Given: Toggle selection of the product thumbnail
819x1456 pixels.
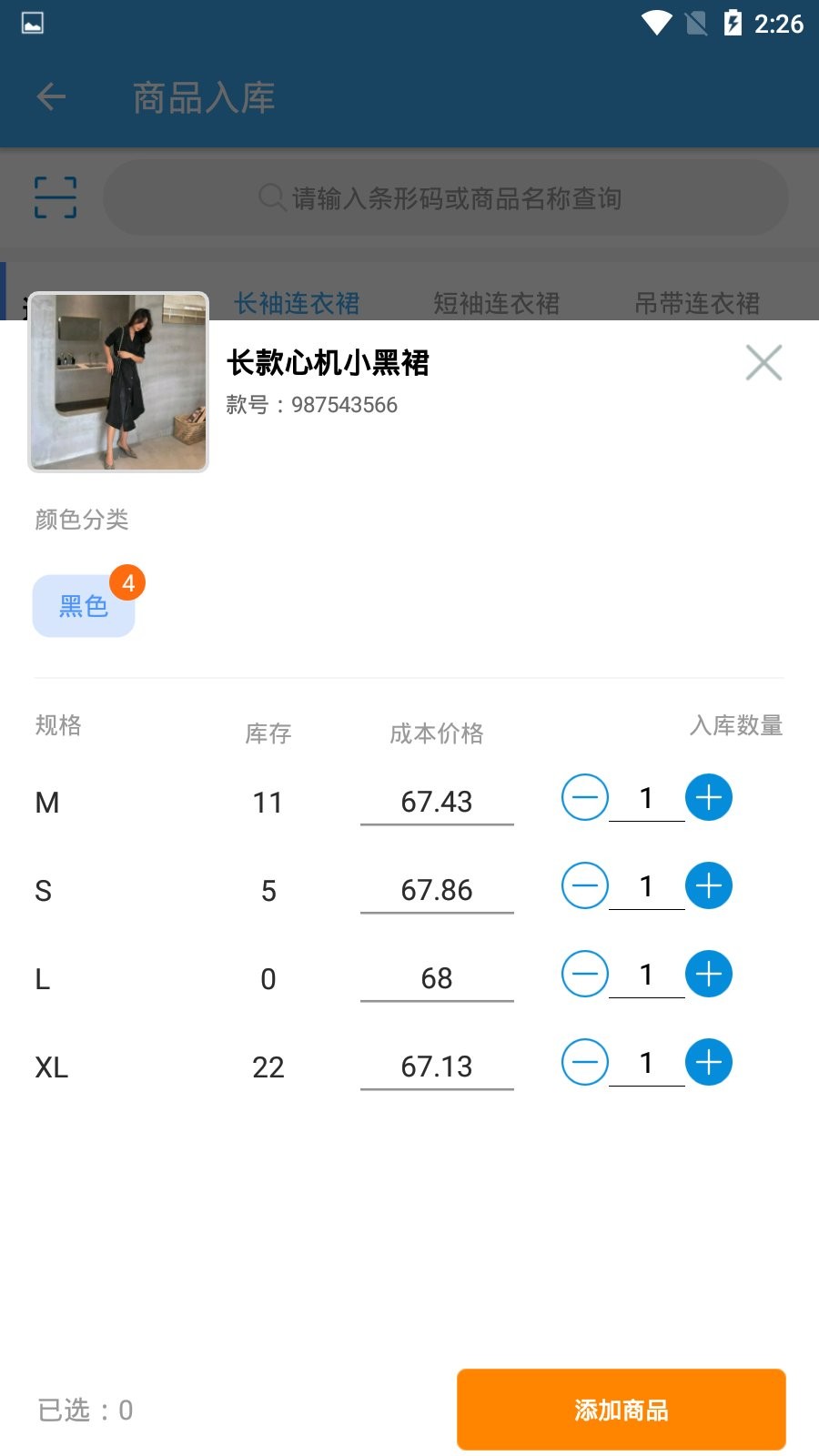Looking at the screenshot, I should (x=118, y=382).
